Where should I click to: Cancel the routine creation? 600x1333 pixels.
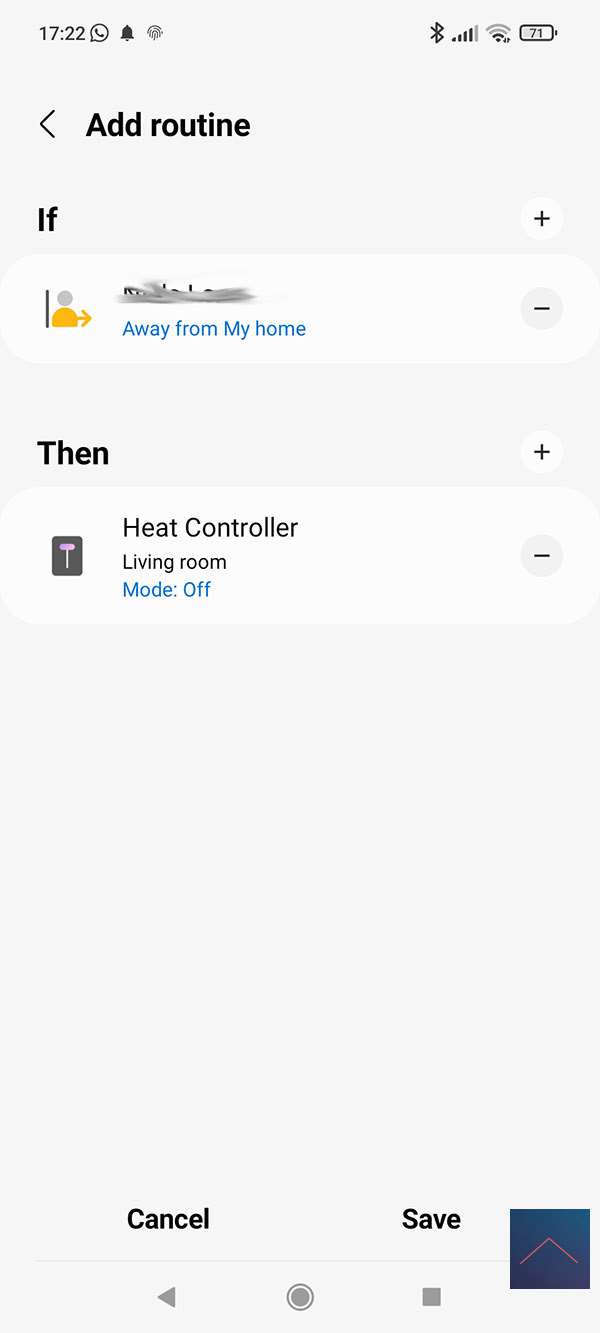tap(168, 1218)
